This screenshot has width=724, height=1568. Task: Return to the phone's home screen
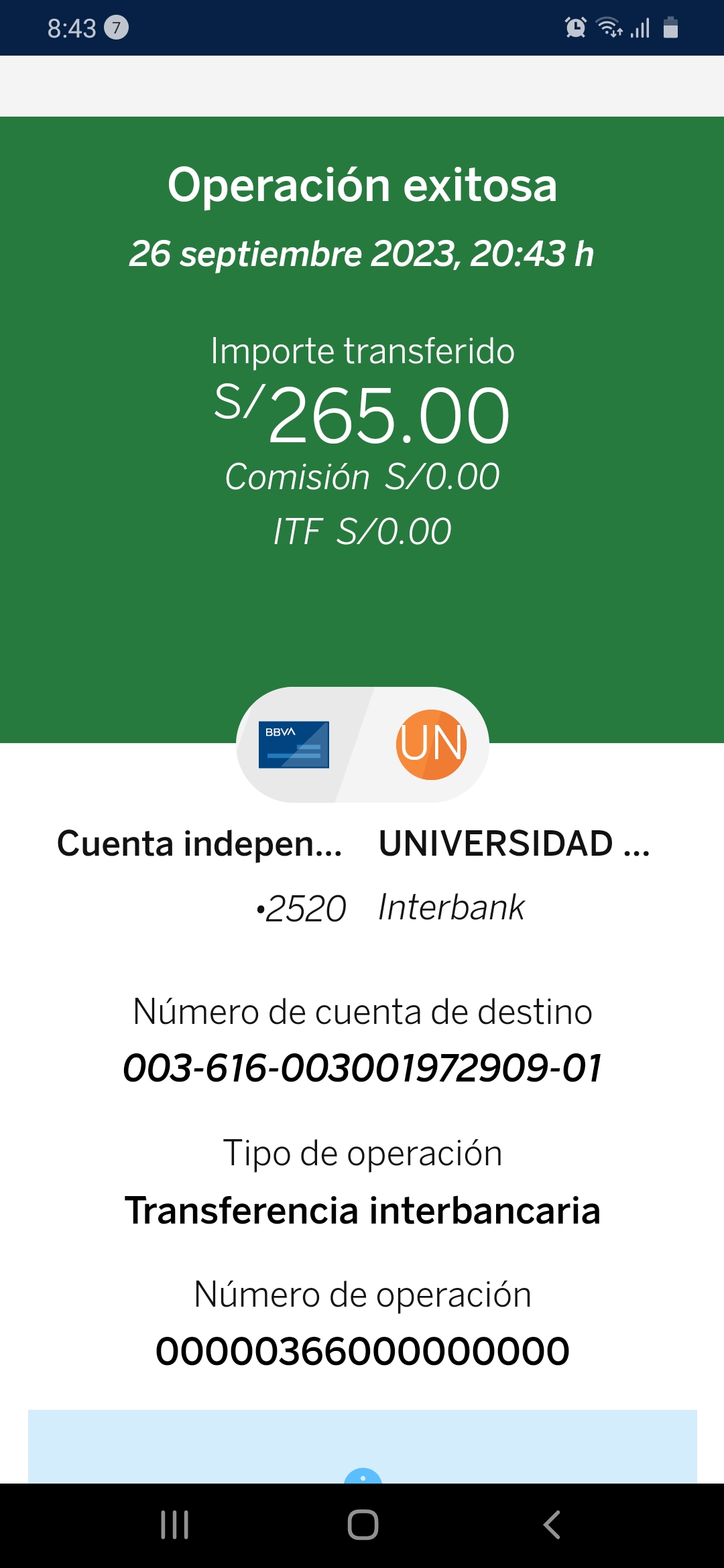click(363, 1524)
